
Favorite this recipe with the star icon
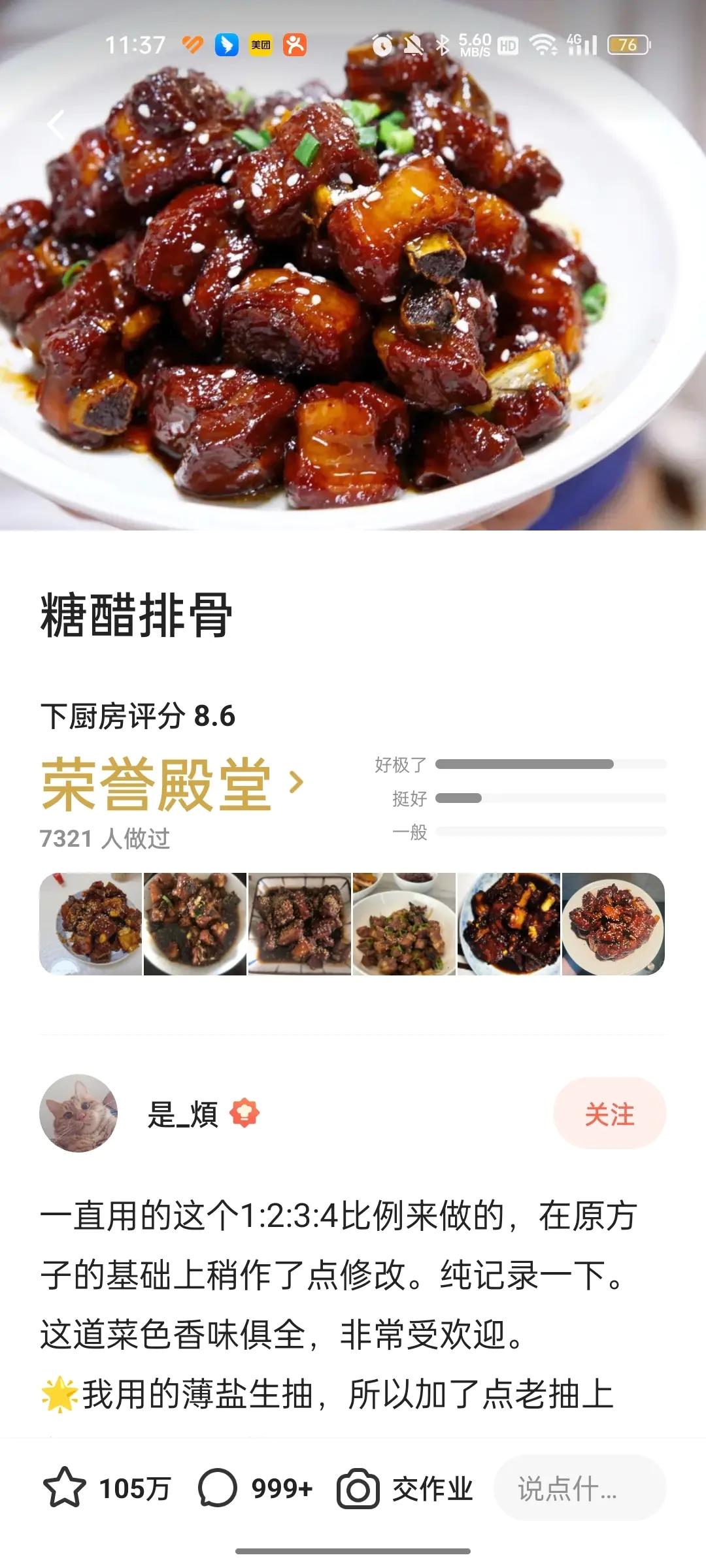(x=64, y=1488)
